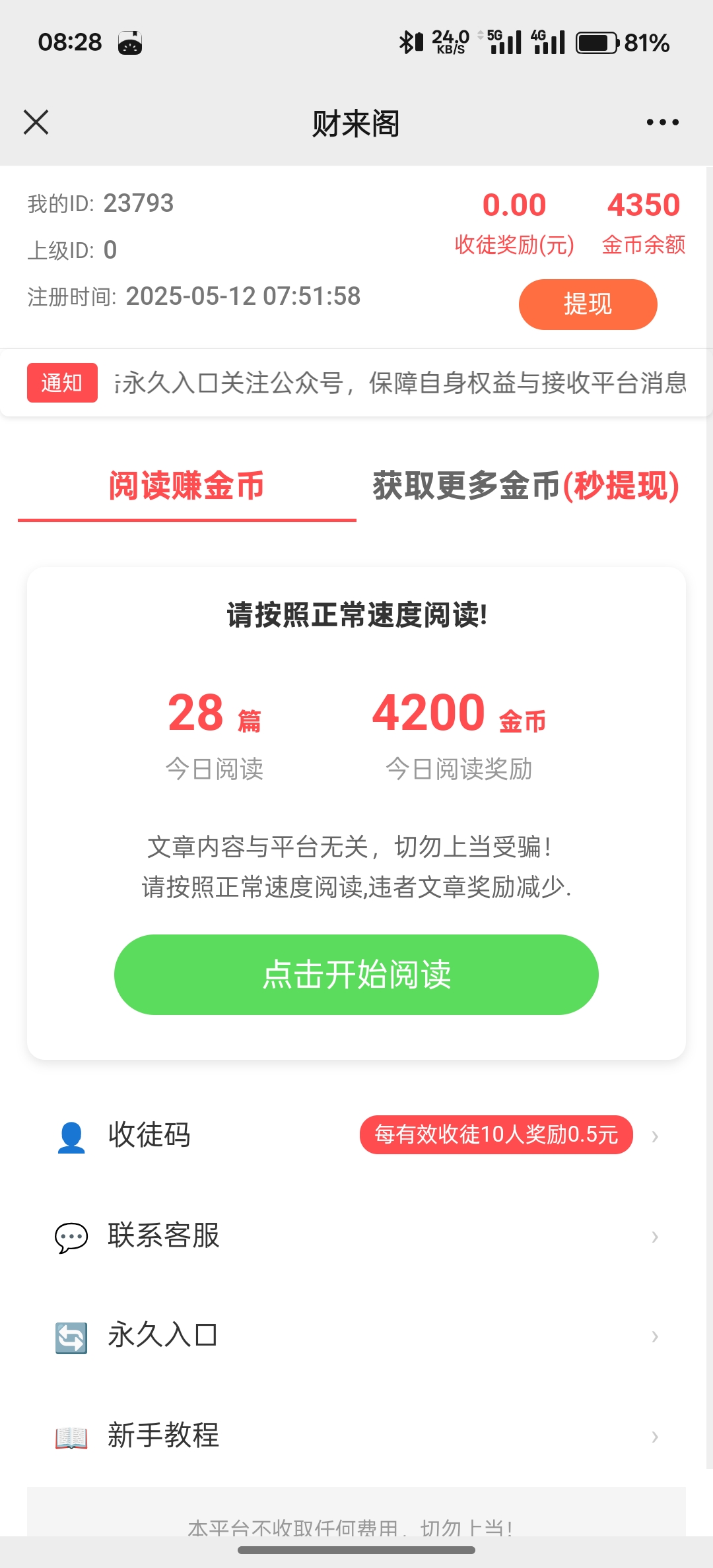Start reading with 点击开始阅读
This screenshot has height=1568, width=713.
click(x=356, y=974)
